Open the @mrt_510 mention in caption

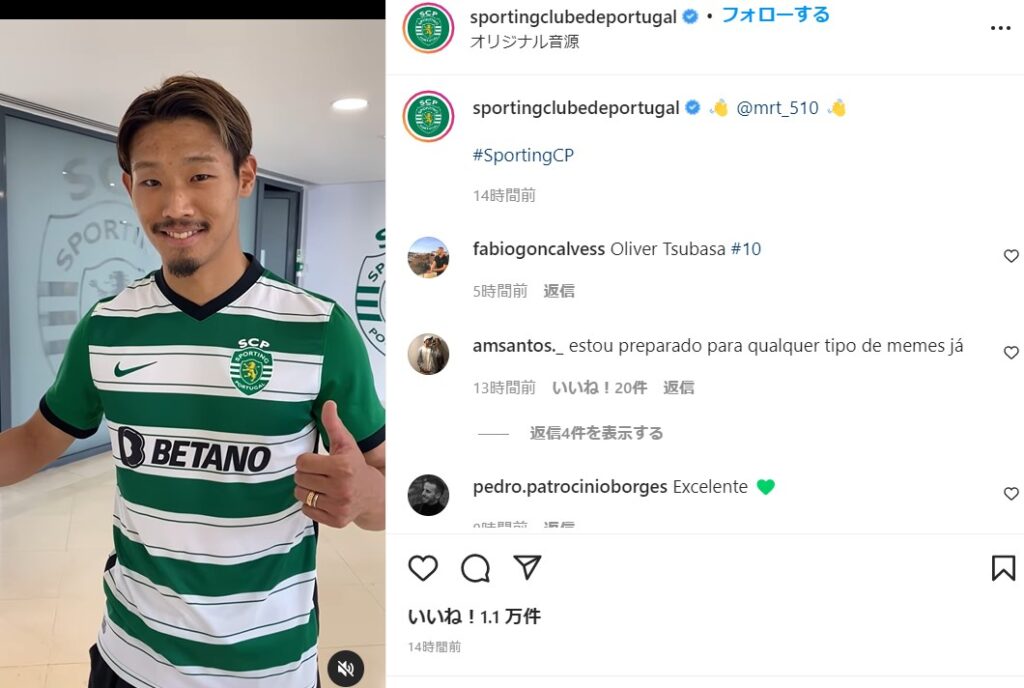[x=777, y=108]
